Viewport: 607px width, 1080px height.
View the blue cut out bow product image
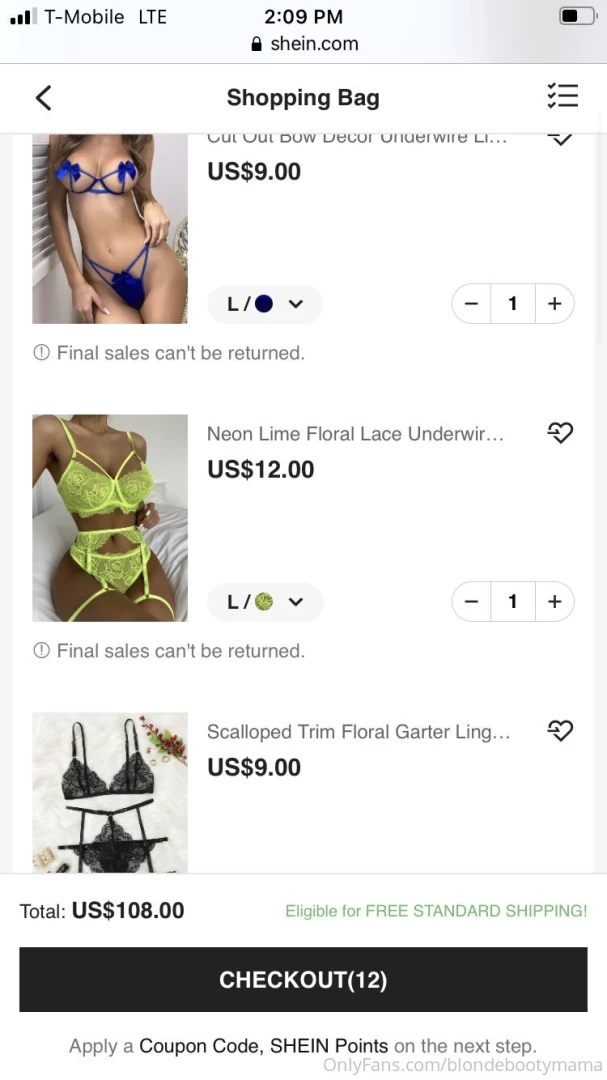(110, 228)
